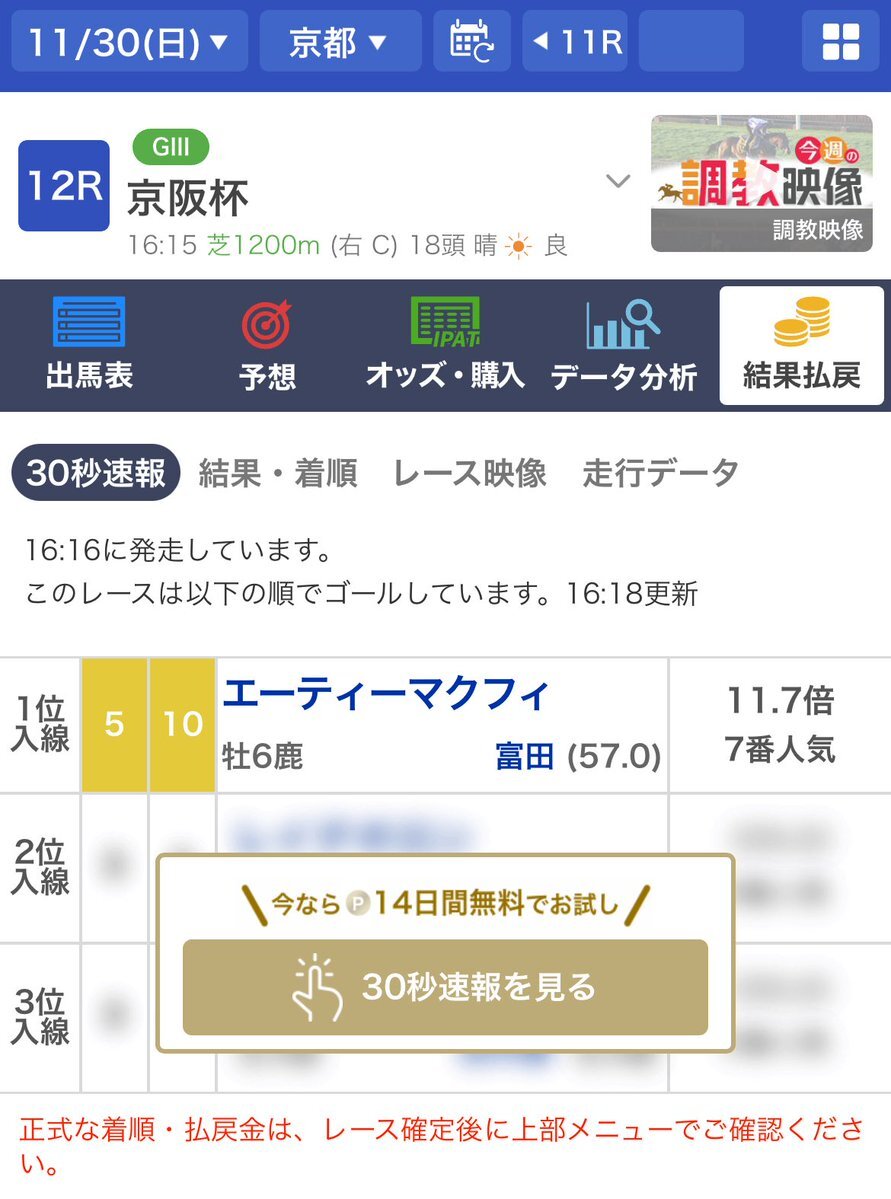This screenshot has height=1199, width=891.
Task: Go to the previous race 11R
Action: pos(575,42)
